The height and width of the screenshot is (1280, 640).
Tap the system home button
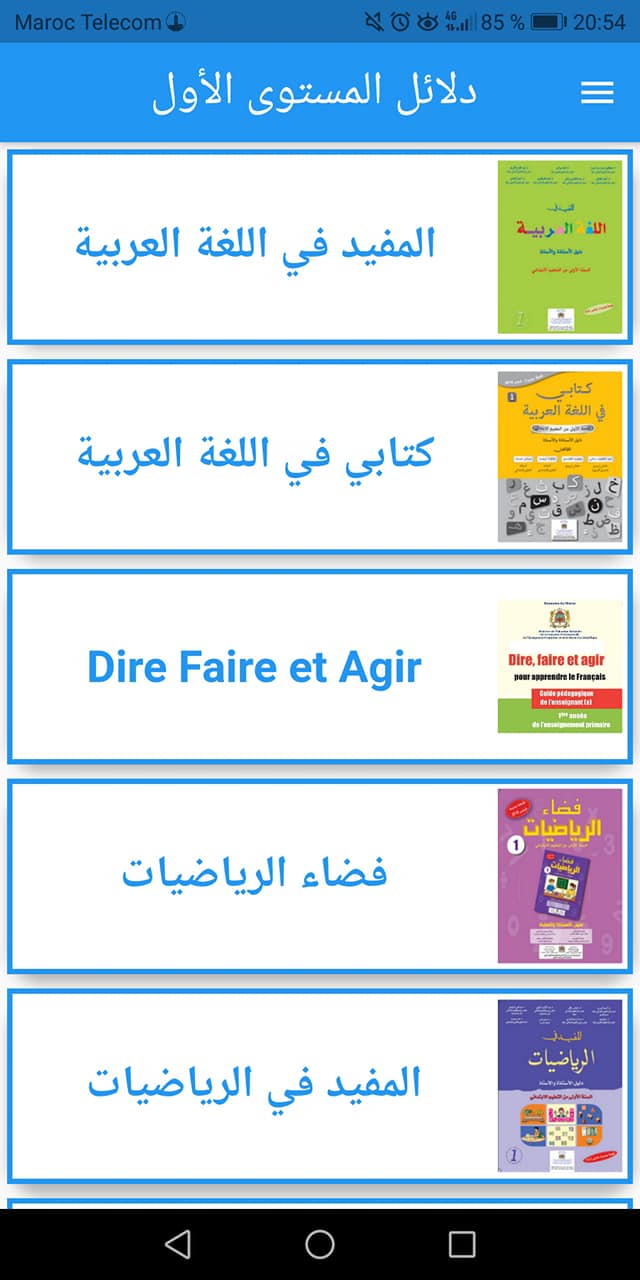320,1244
